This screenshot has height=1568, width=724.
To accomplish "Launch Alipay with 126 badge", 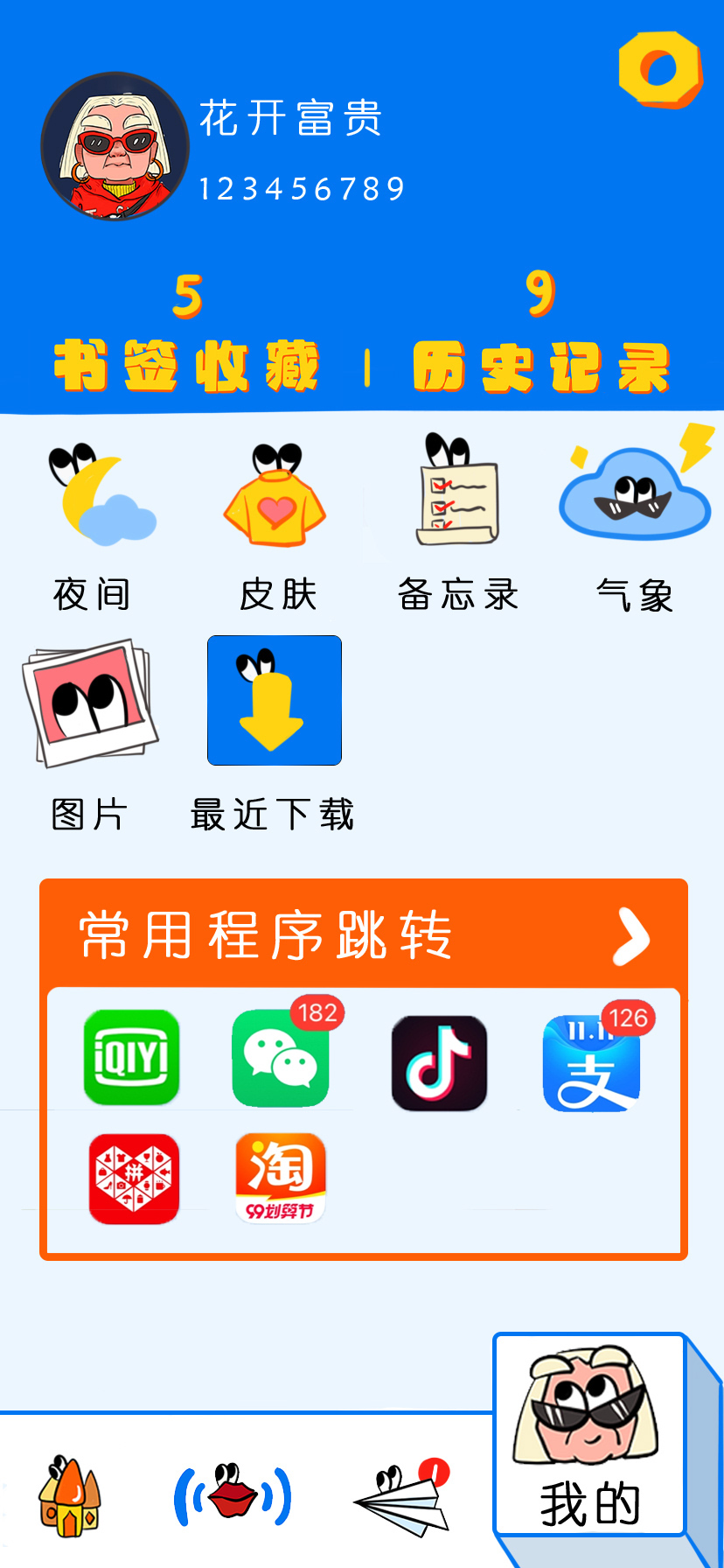I will click(592, 1063).
